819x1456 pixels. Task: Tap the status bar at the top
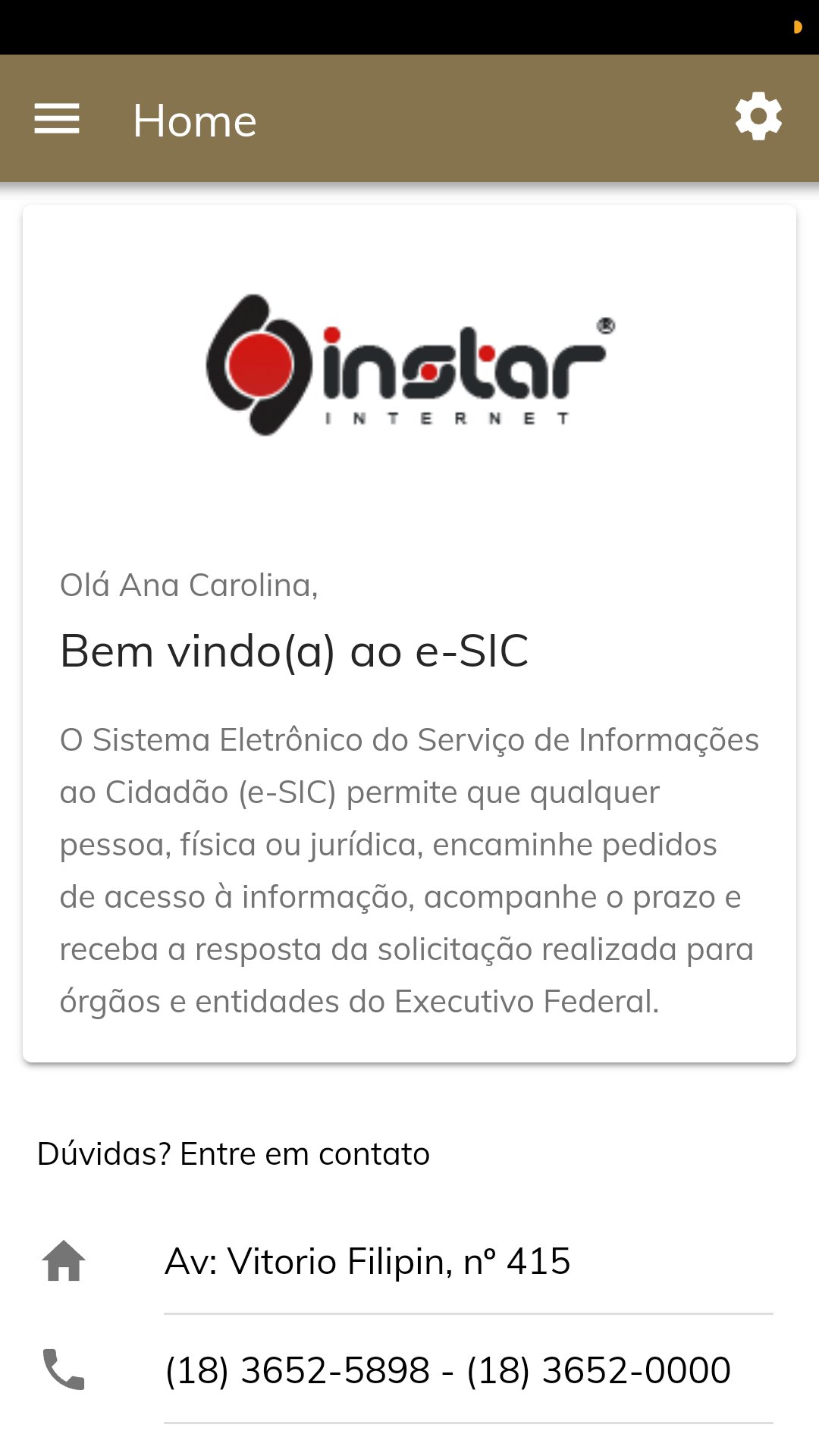[409, 25]
